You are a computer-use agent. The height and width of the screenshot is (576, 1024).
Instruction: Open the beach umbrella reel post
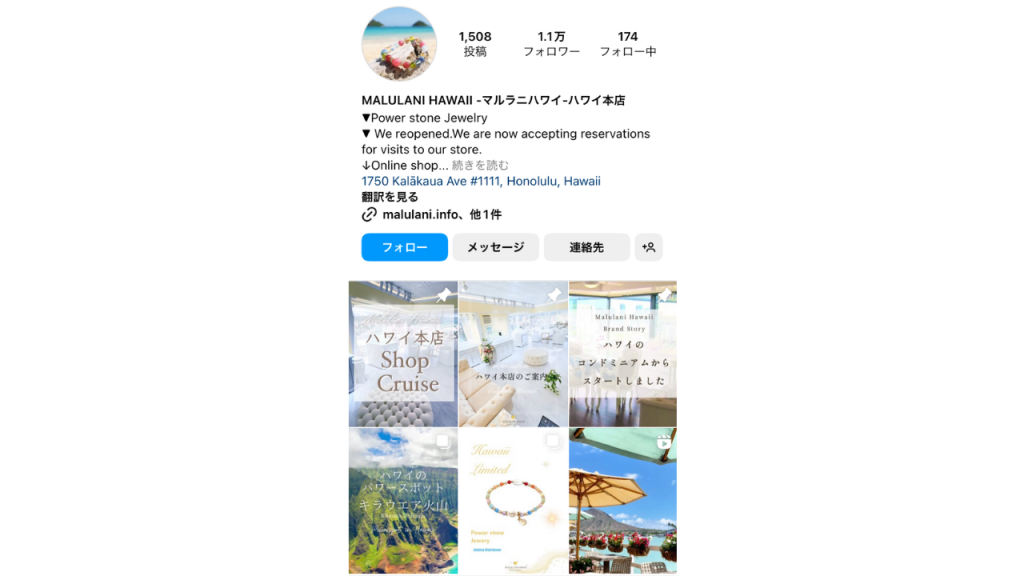click(623, 500)
